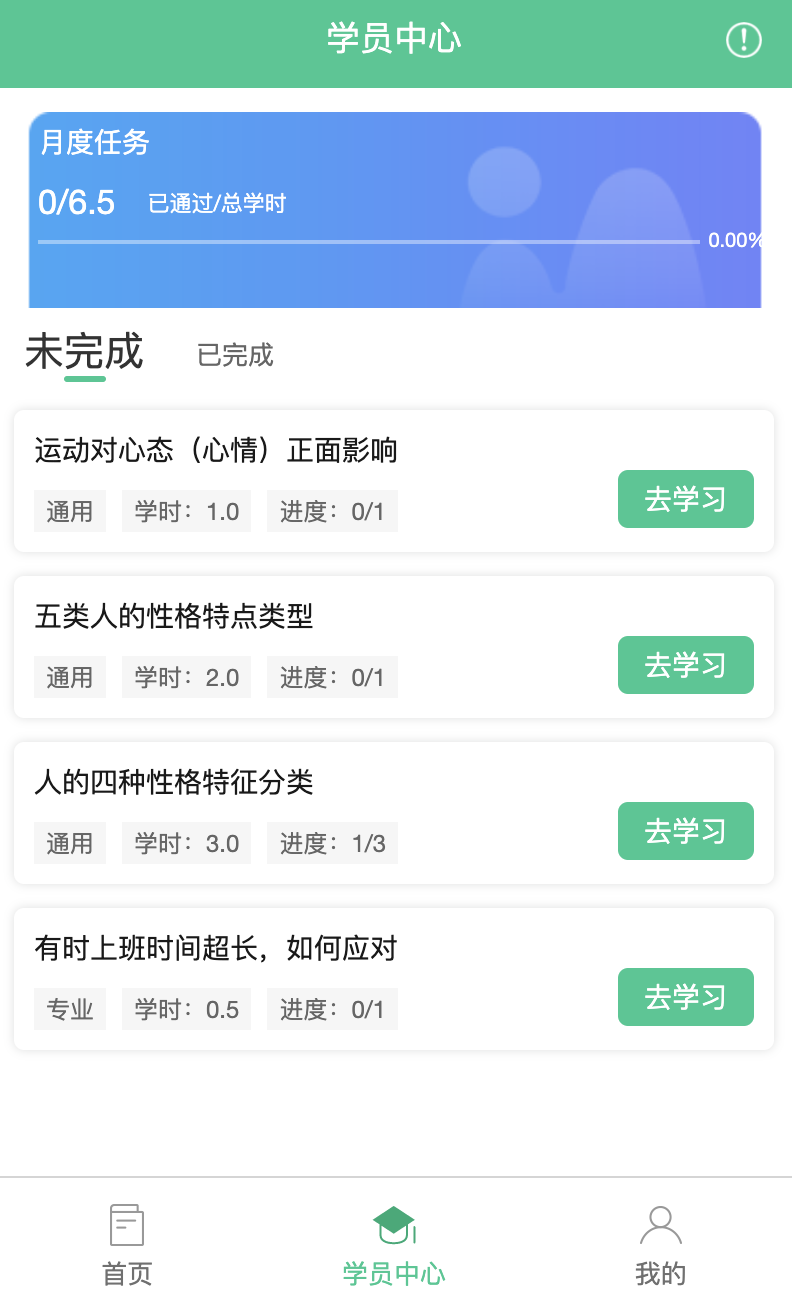
Task: Tap 去学习 on the overtime coping course
Action: point(685,997)
